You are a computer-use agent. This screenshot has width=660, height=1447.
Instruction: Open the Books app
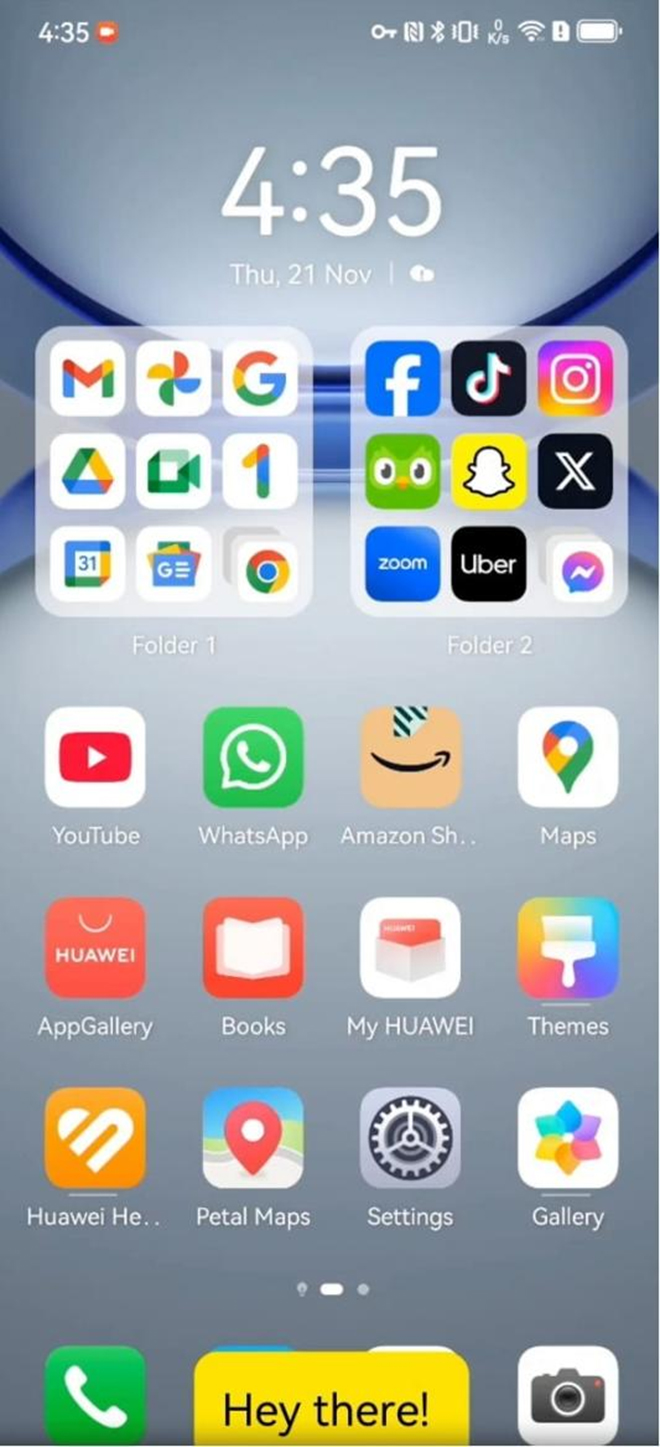click(253, 947)
